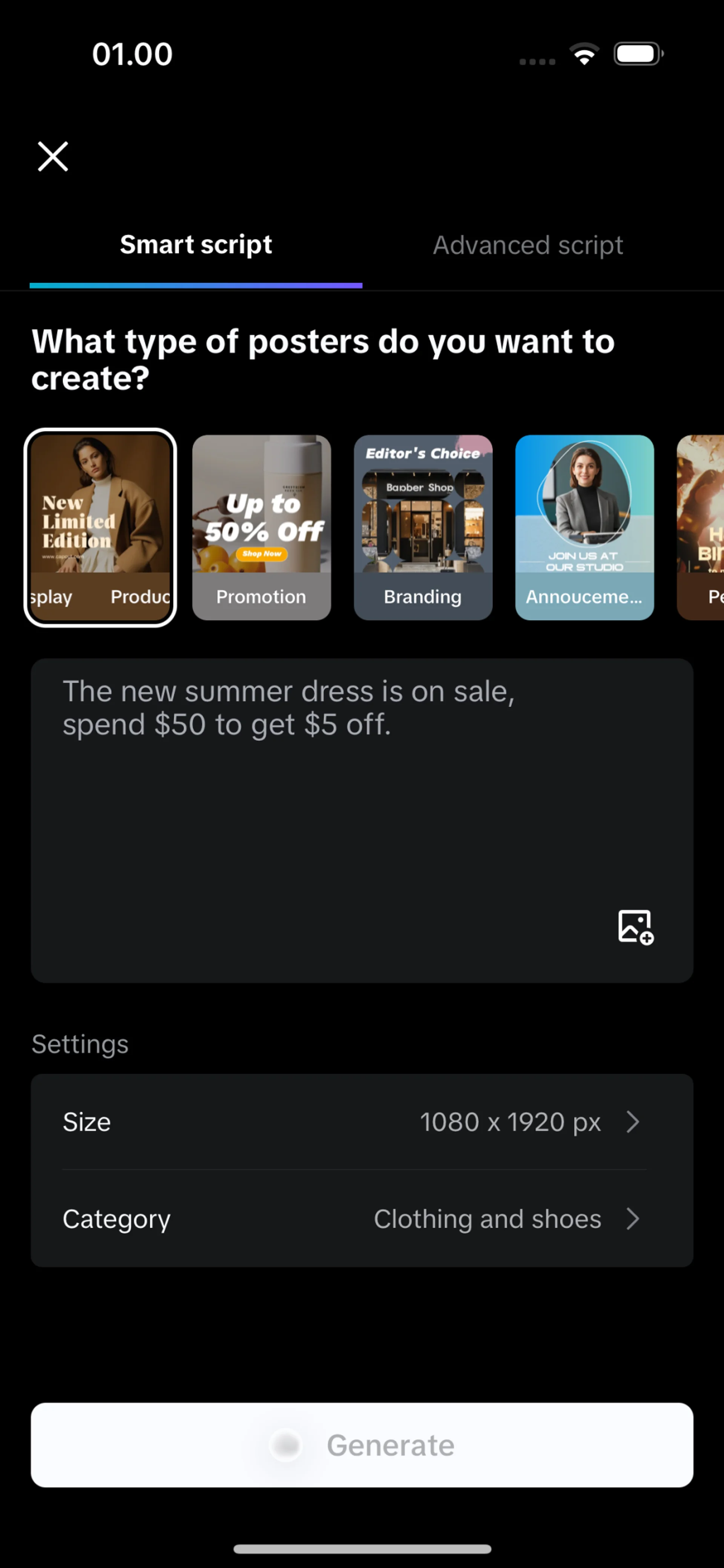Select the Branding poster type
The image size is (724, 1568).
(x=423, y=527)
